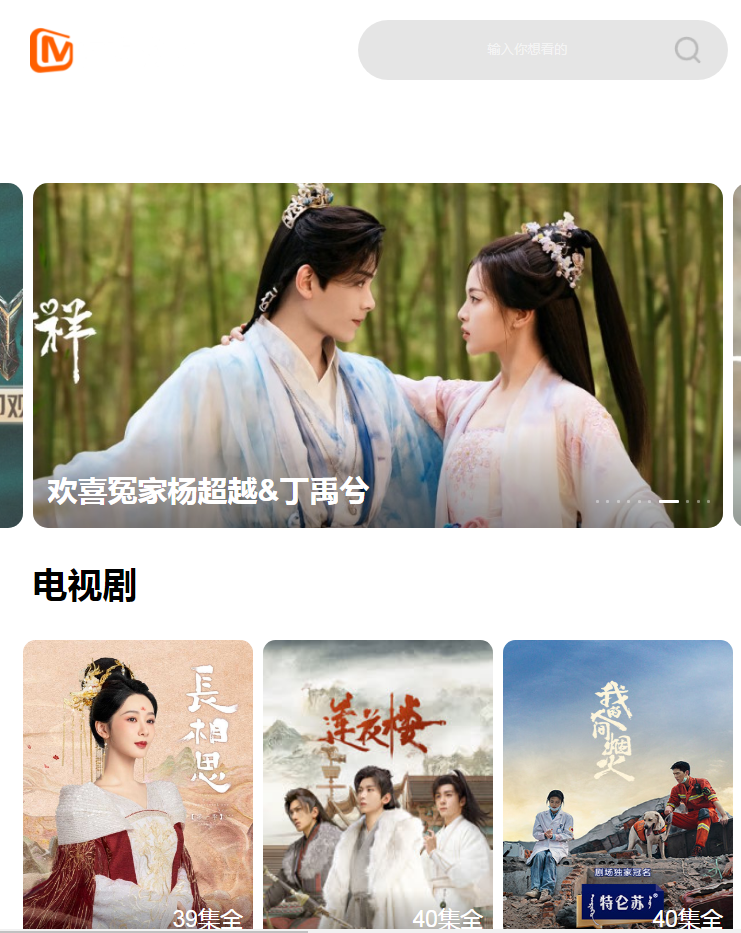Tap the Mango TV logo for home
Viewport: 741px width, 933px height.
(x=52, y=50)
